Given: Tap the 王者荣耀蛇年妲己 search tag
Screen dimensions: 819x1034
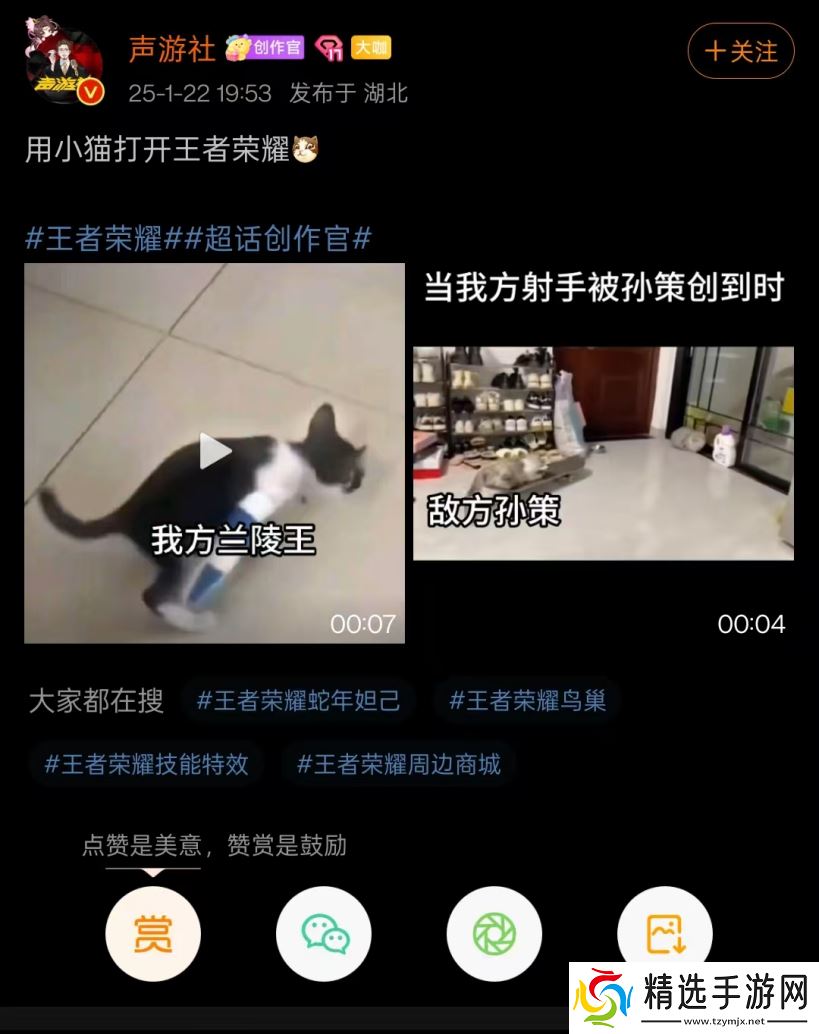Looking at the screenshot, I should pyautogui.click(x=298, y=701).
